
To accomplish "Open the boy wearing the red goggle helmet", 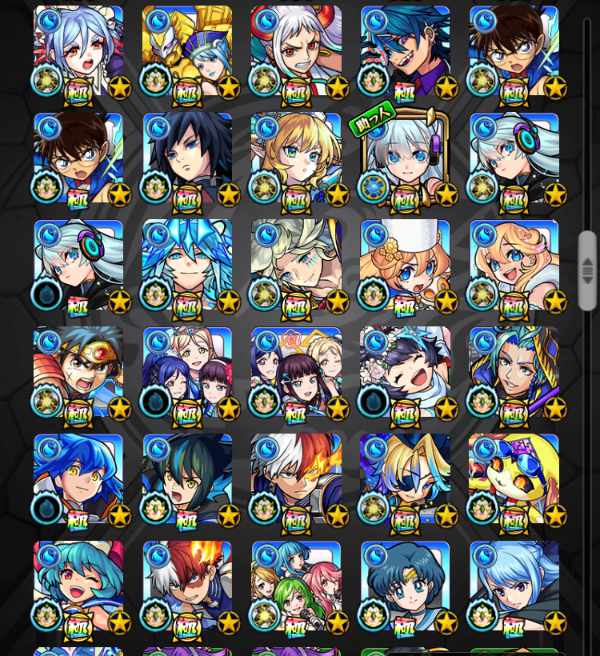I will [x=78, y=374].
